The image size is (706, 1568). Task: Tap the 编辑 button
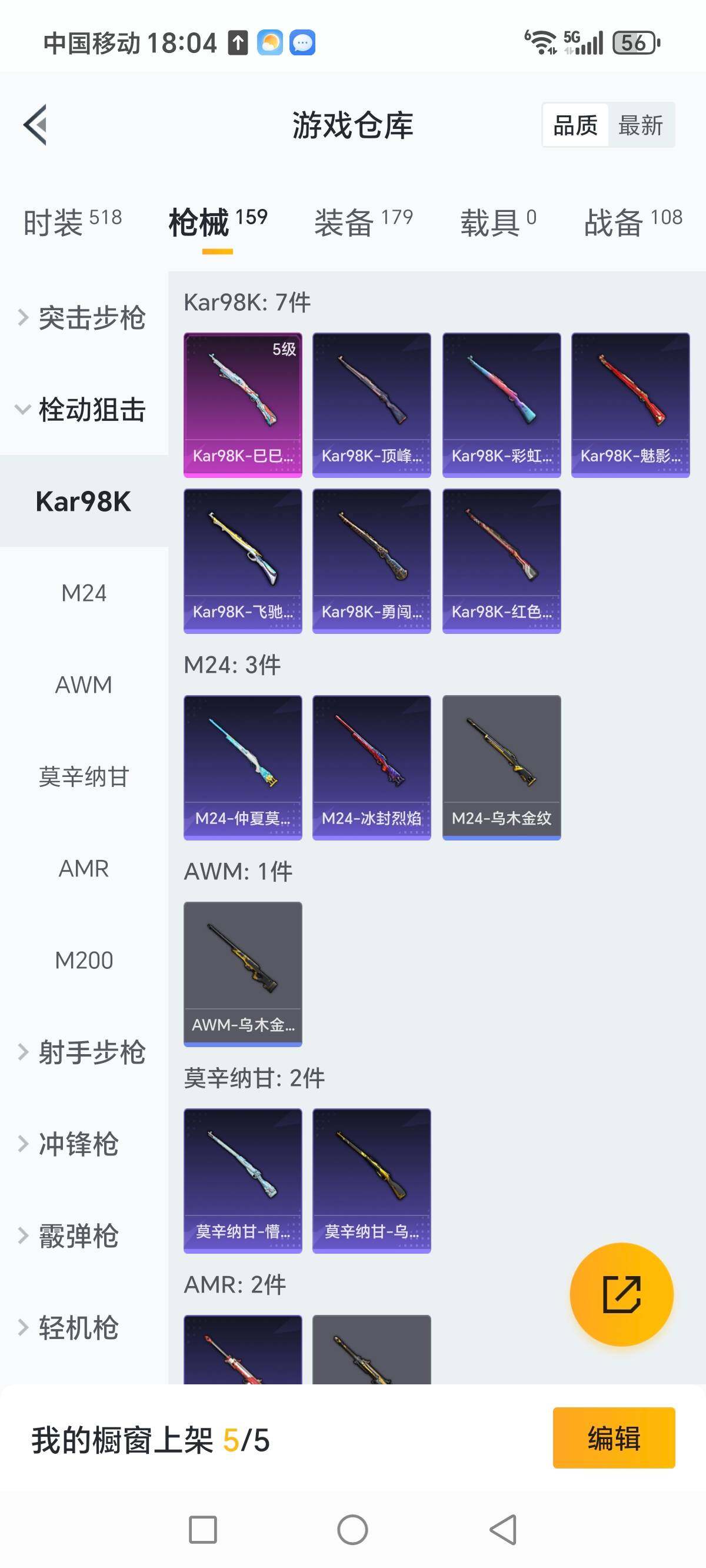(614, 1438)
